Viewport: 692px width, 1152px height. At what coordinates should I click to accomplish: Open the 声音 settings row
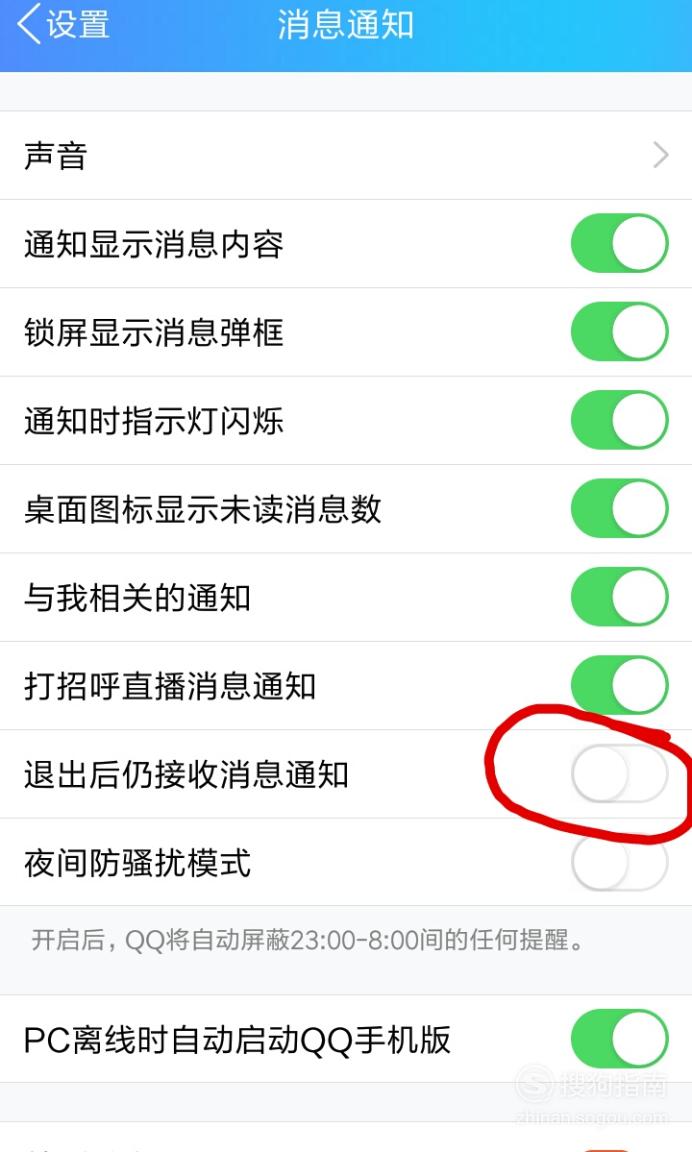346,155
